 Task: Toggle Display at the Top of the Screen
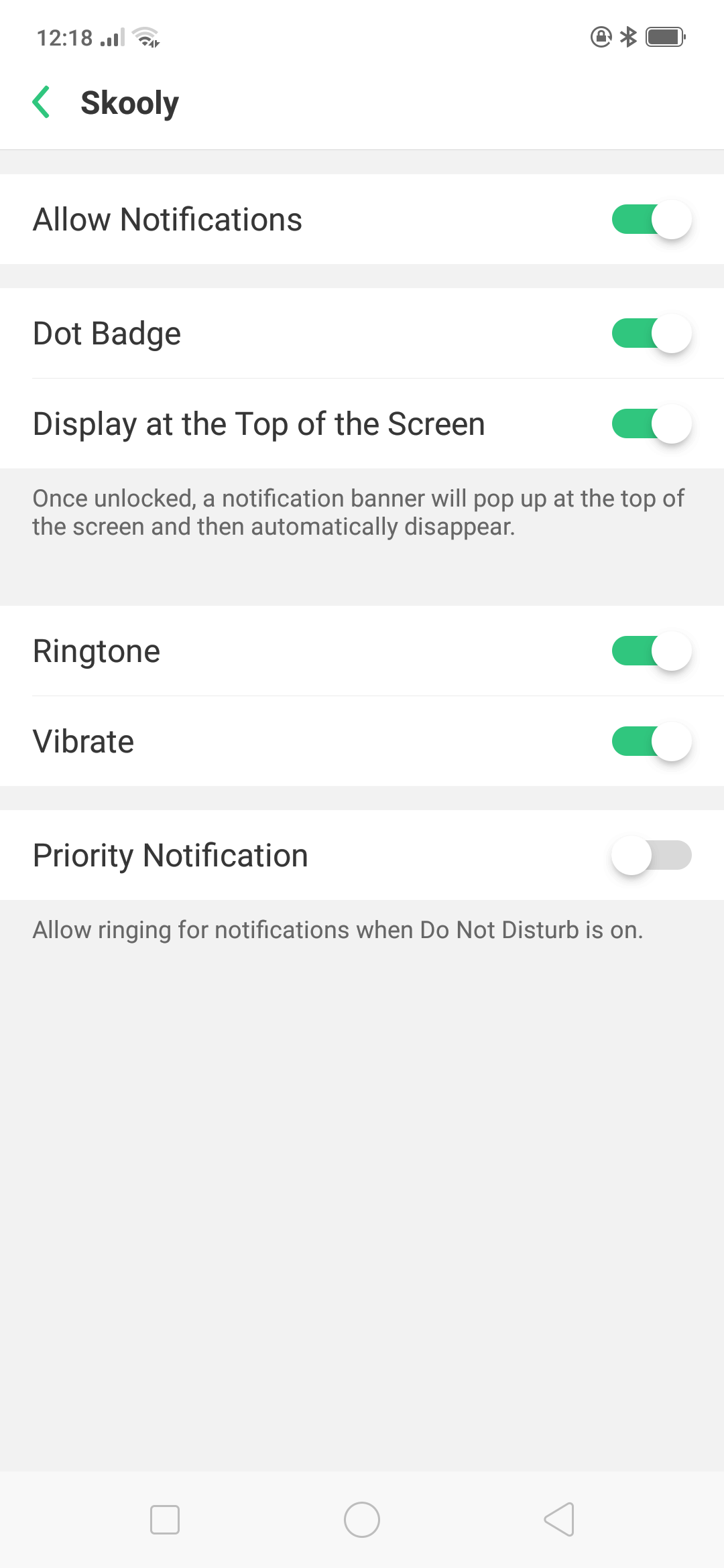tap(651, 424)
